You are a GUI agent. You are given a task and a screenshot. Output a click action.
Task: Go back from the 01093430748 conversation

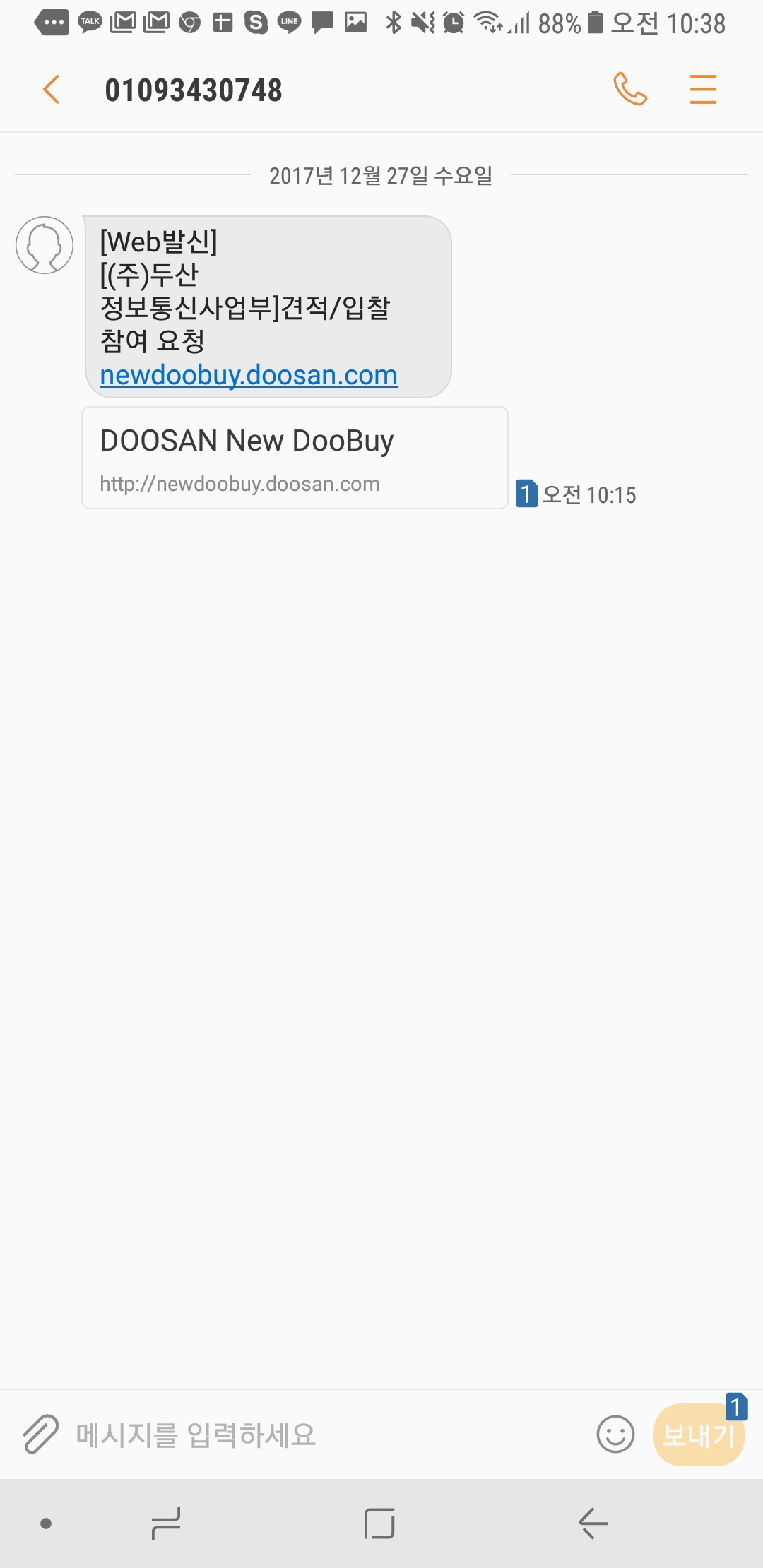[x=51, y=90]
